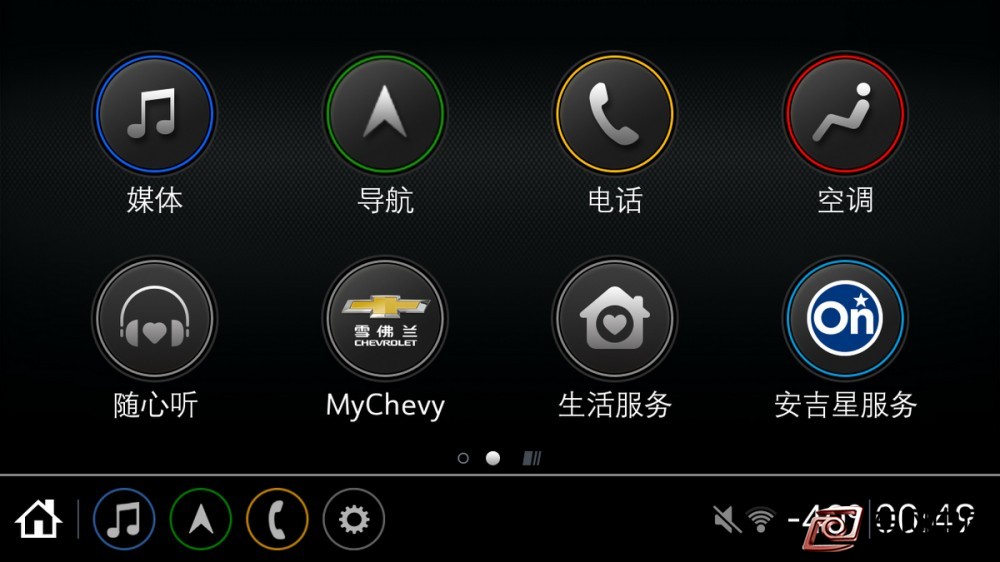The width and height of the screenshot is (1000, 562).
Task: Go to home via bottom bar house icon
Action: coord(37,519)
